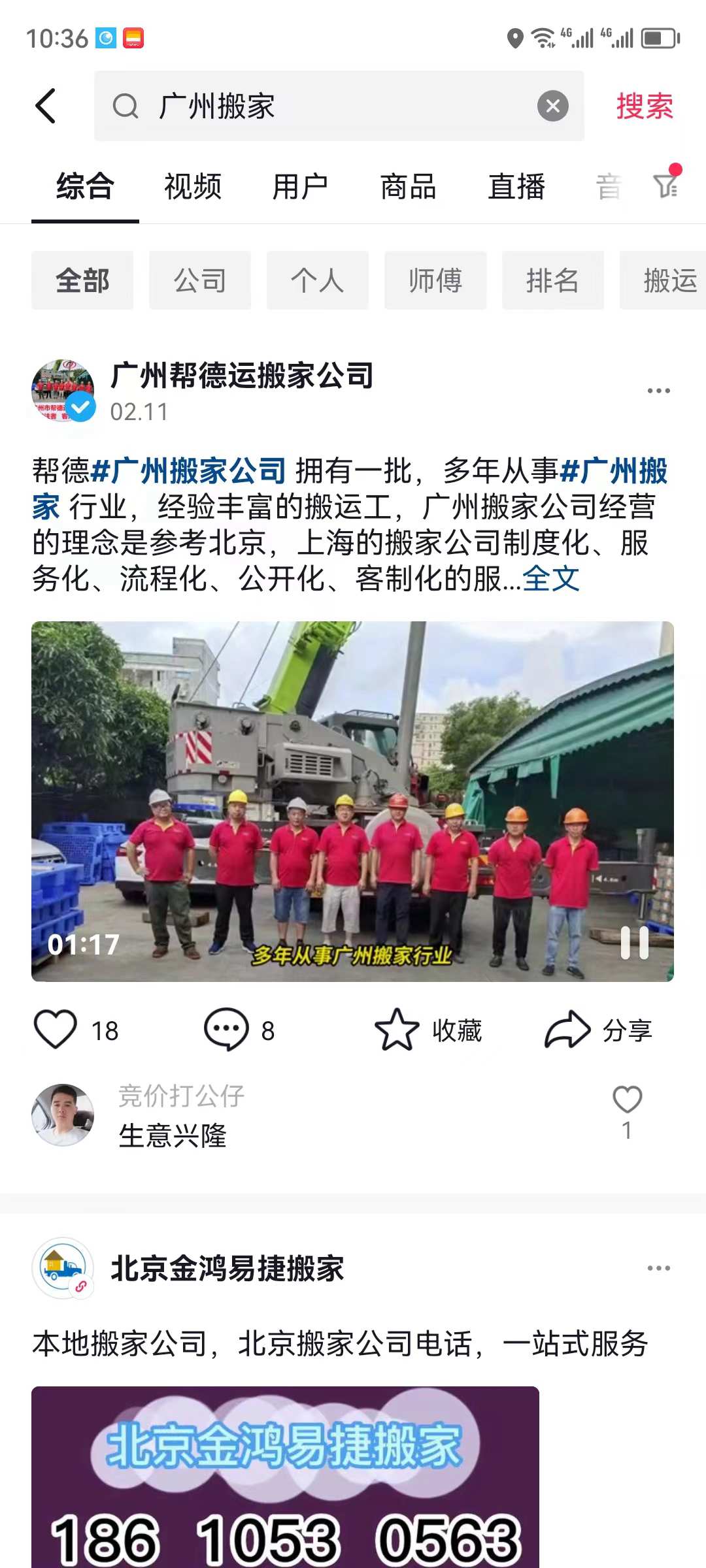Like the comment by 竞价打公仔

[x=627, y=1100]
